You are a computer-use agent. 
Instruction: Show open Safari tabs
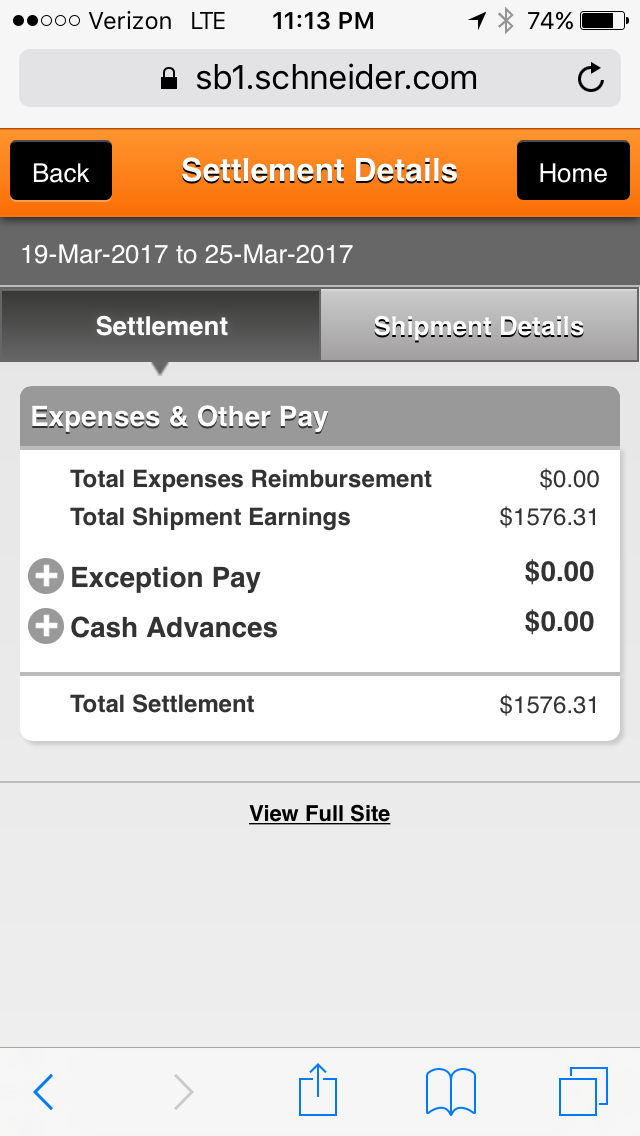(x=583, y=1091)
